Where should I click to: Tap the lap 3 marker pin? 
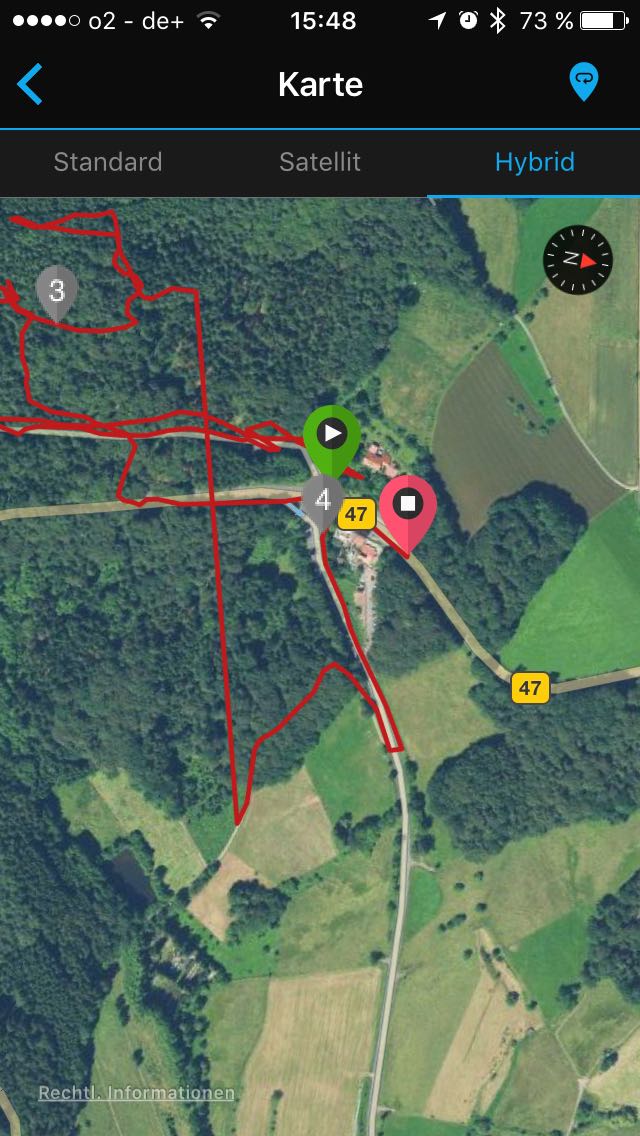tap(57, 291)
